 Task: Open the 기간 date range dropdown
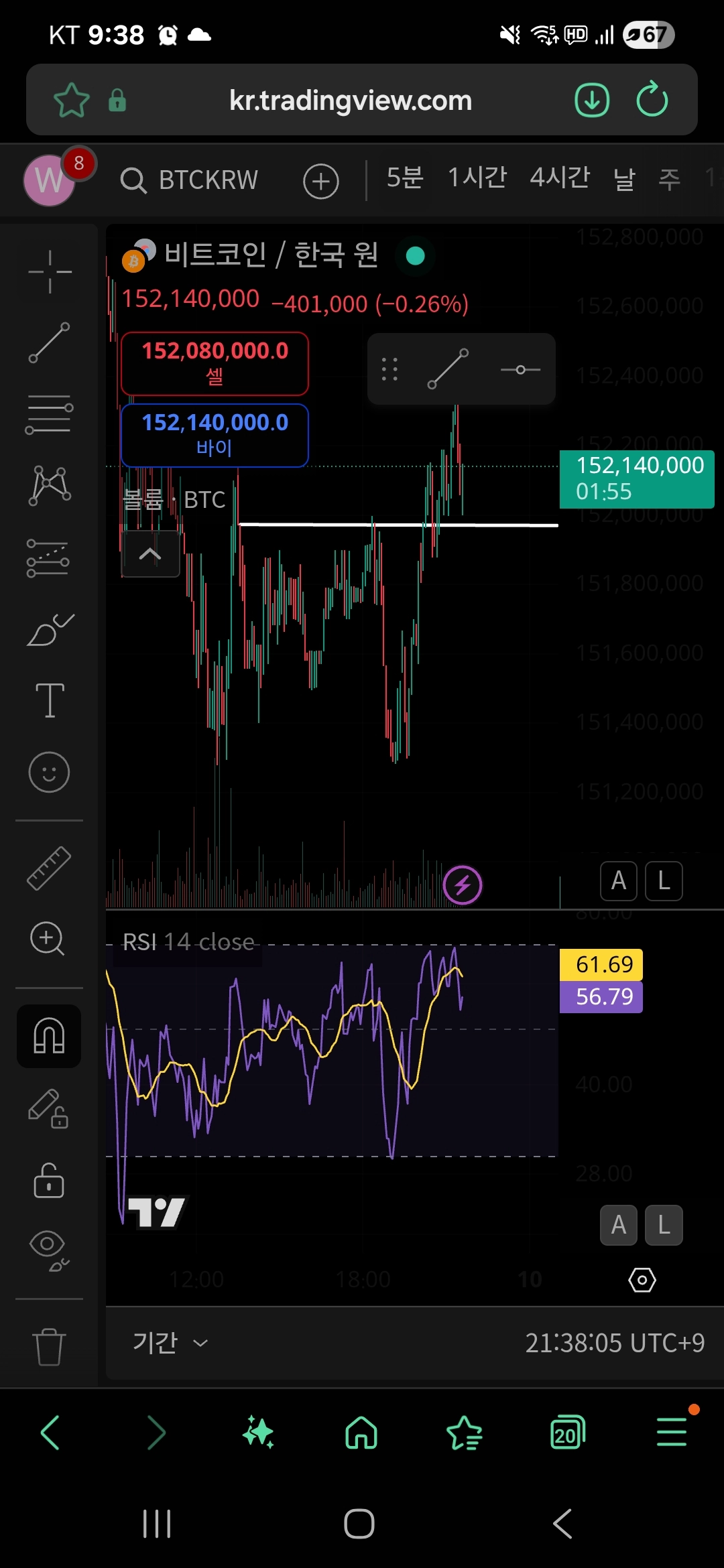pyautogui.click(x=170, y=1343)
